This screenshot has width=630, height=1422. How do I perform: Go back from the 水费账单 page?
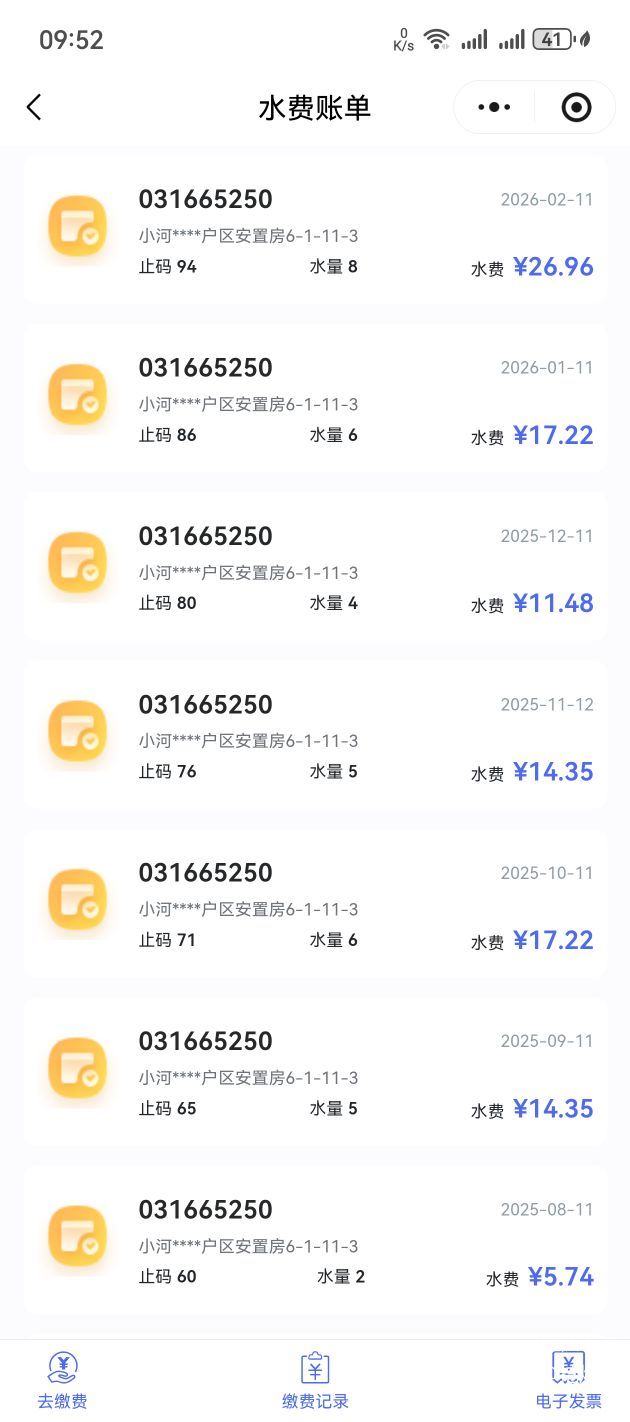[34, 108]
